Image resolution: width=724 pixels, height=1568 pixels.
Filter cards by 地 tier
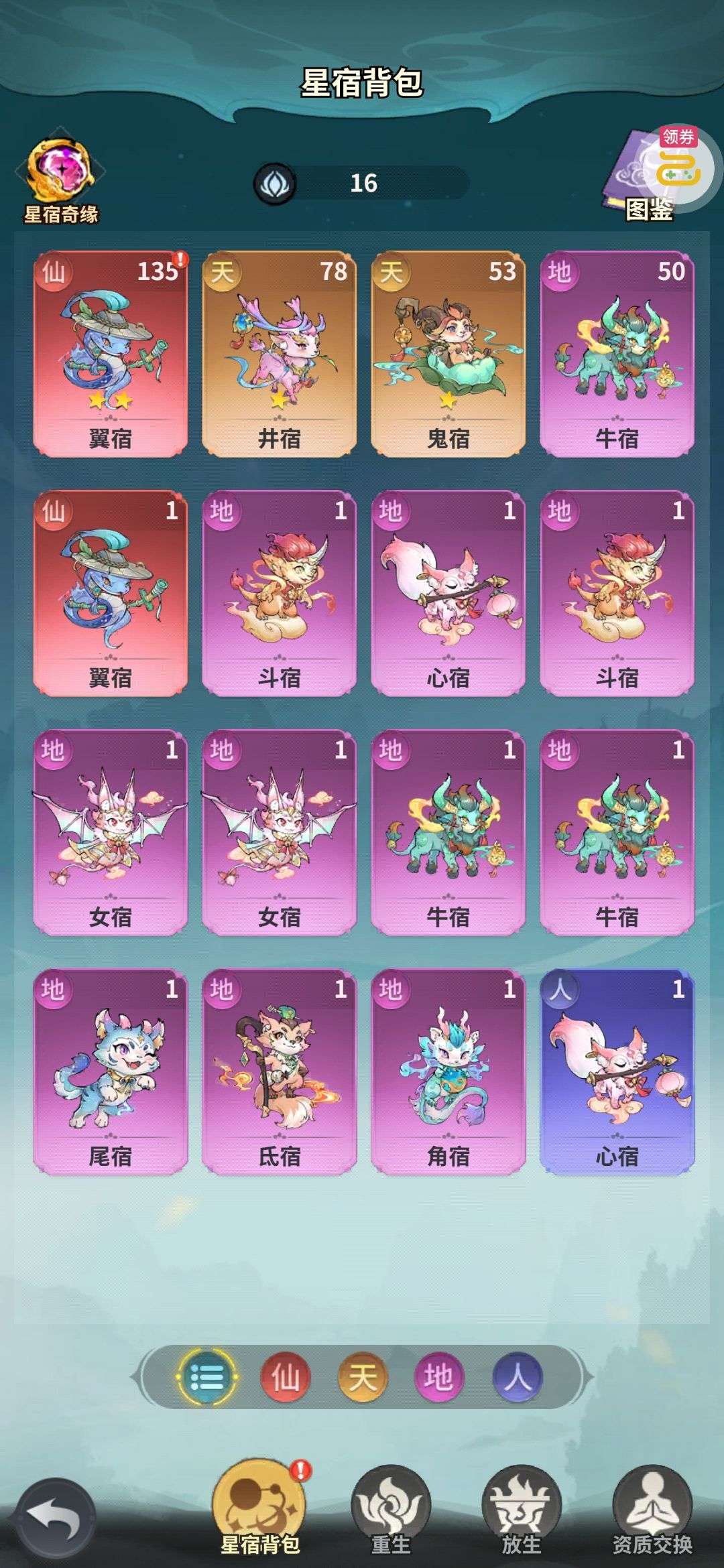pyautogui.click(x=439, y=1378)
